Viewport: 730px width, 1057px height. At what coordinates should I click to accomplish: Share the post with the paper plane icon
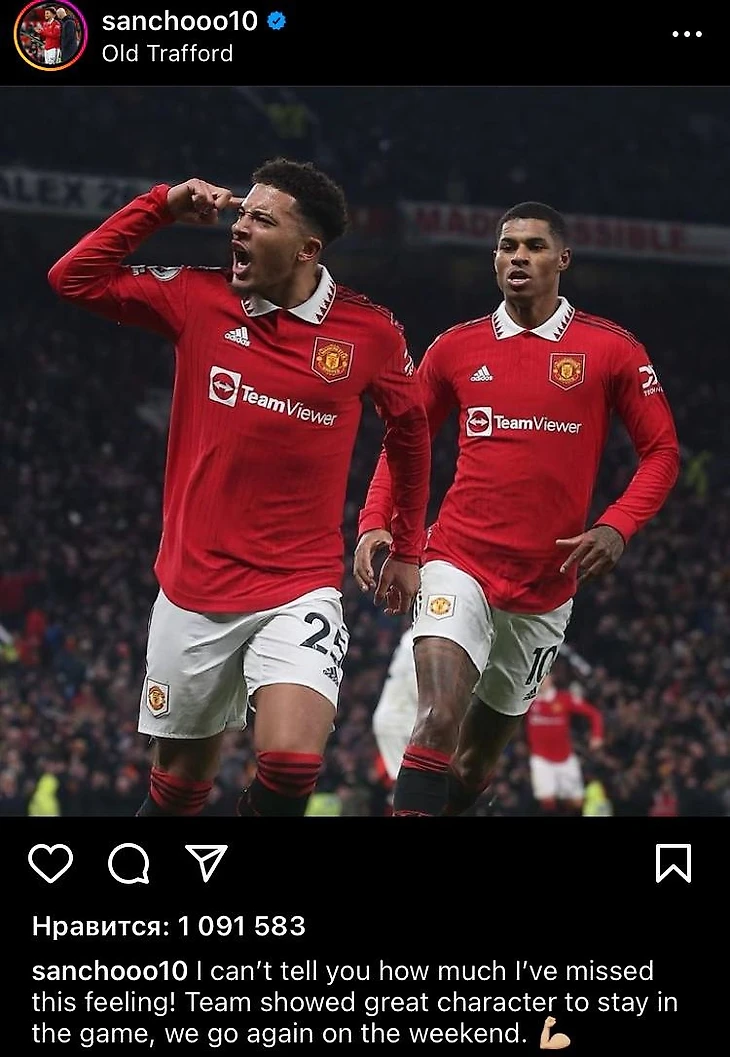(206, 863)
